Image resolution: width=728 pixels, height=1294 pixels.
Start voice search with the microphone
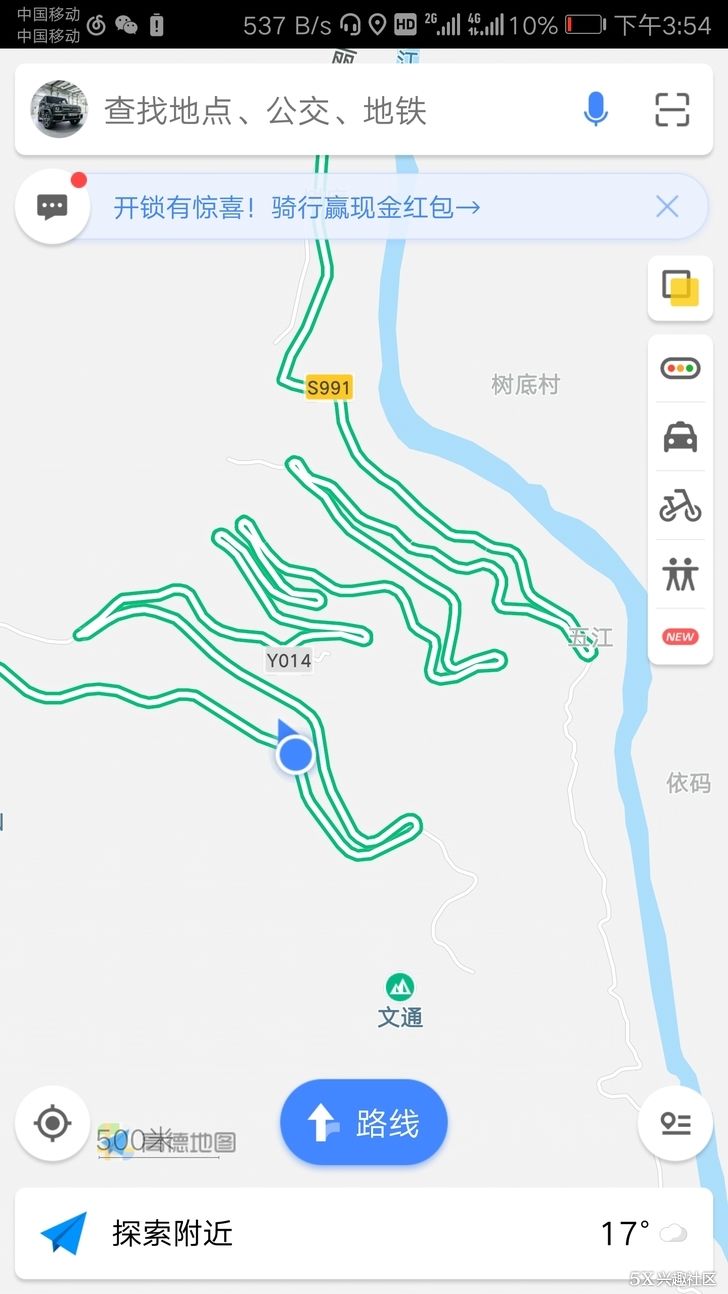[595, 110]
